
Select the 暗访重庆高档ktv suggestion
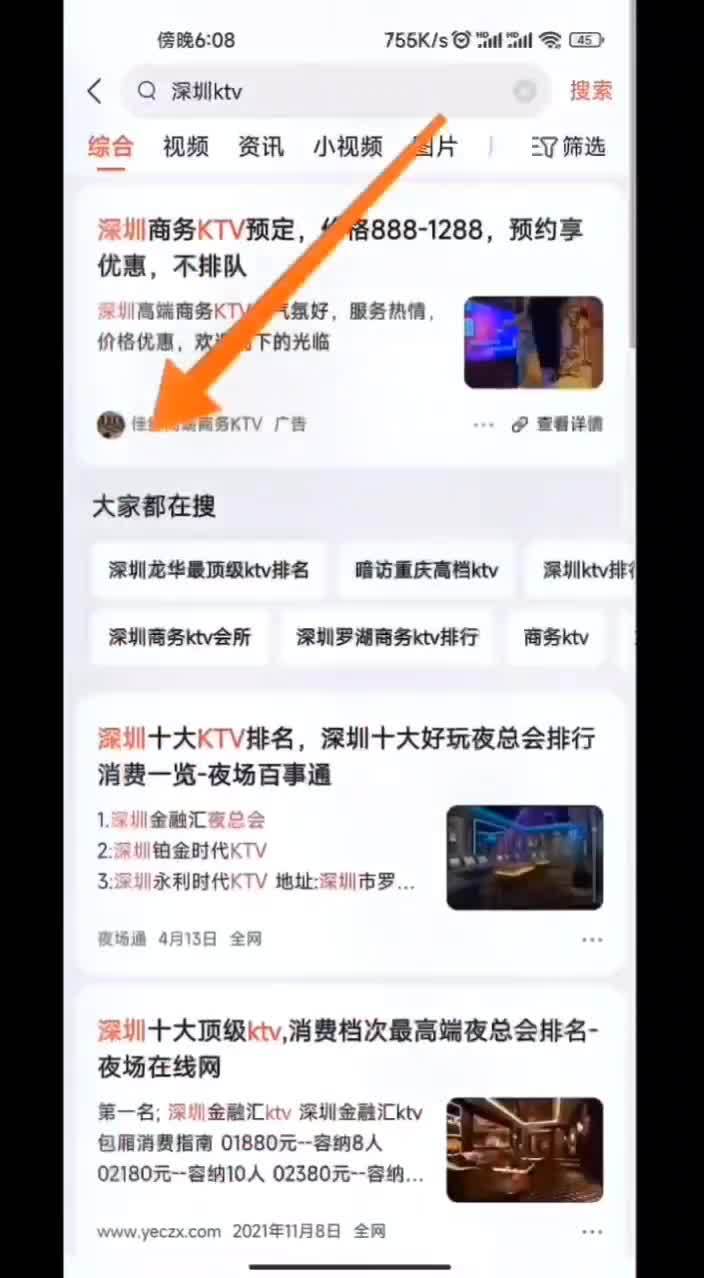point(426,571)
